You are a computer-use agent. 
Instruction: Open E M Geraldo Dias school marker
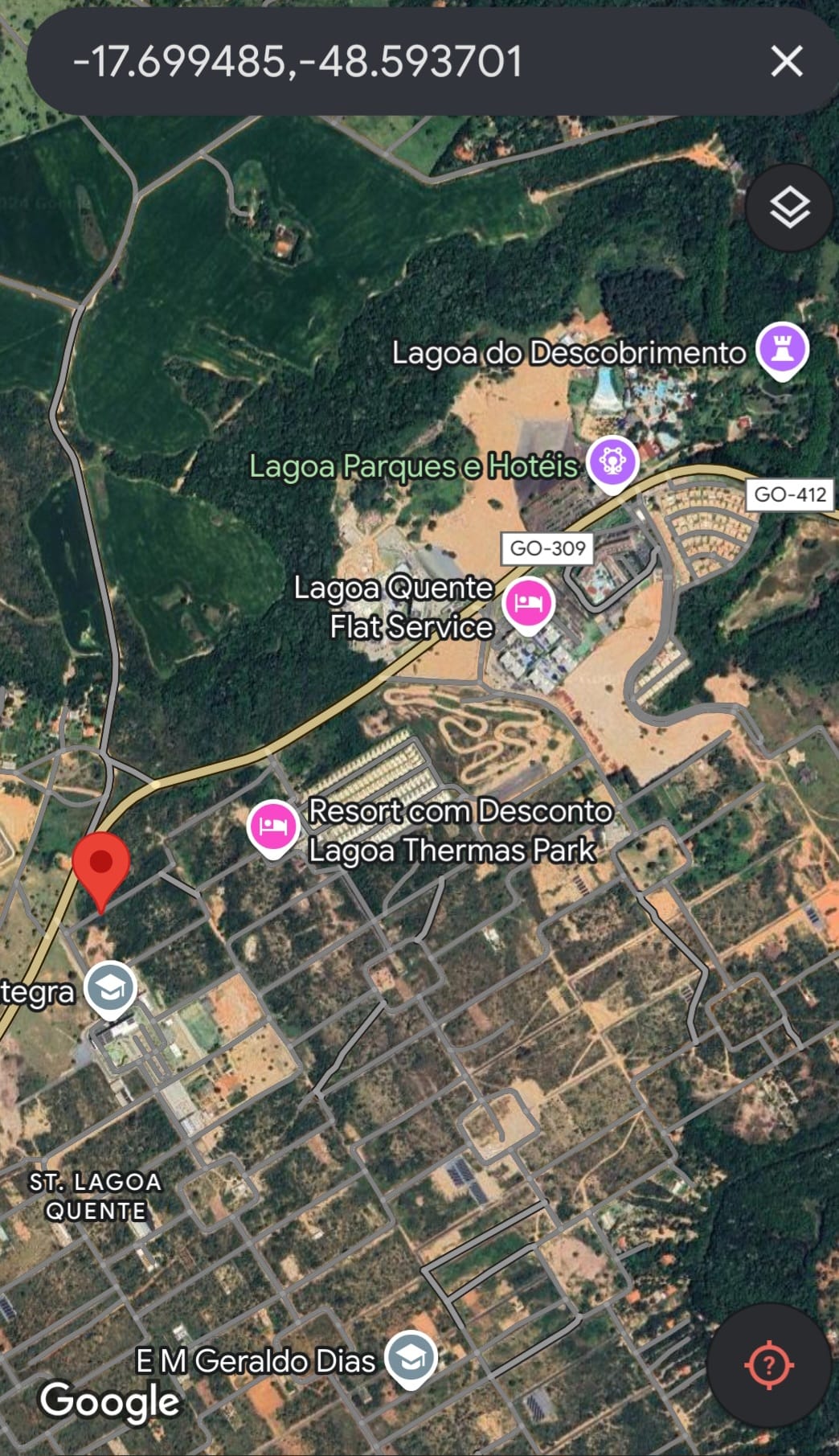coord(411,1358)
